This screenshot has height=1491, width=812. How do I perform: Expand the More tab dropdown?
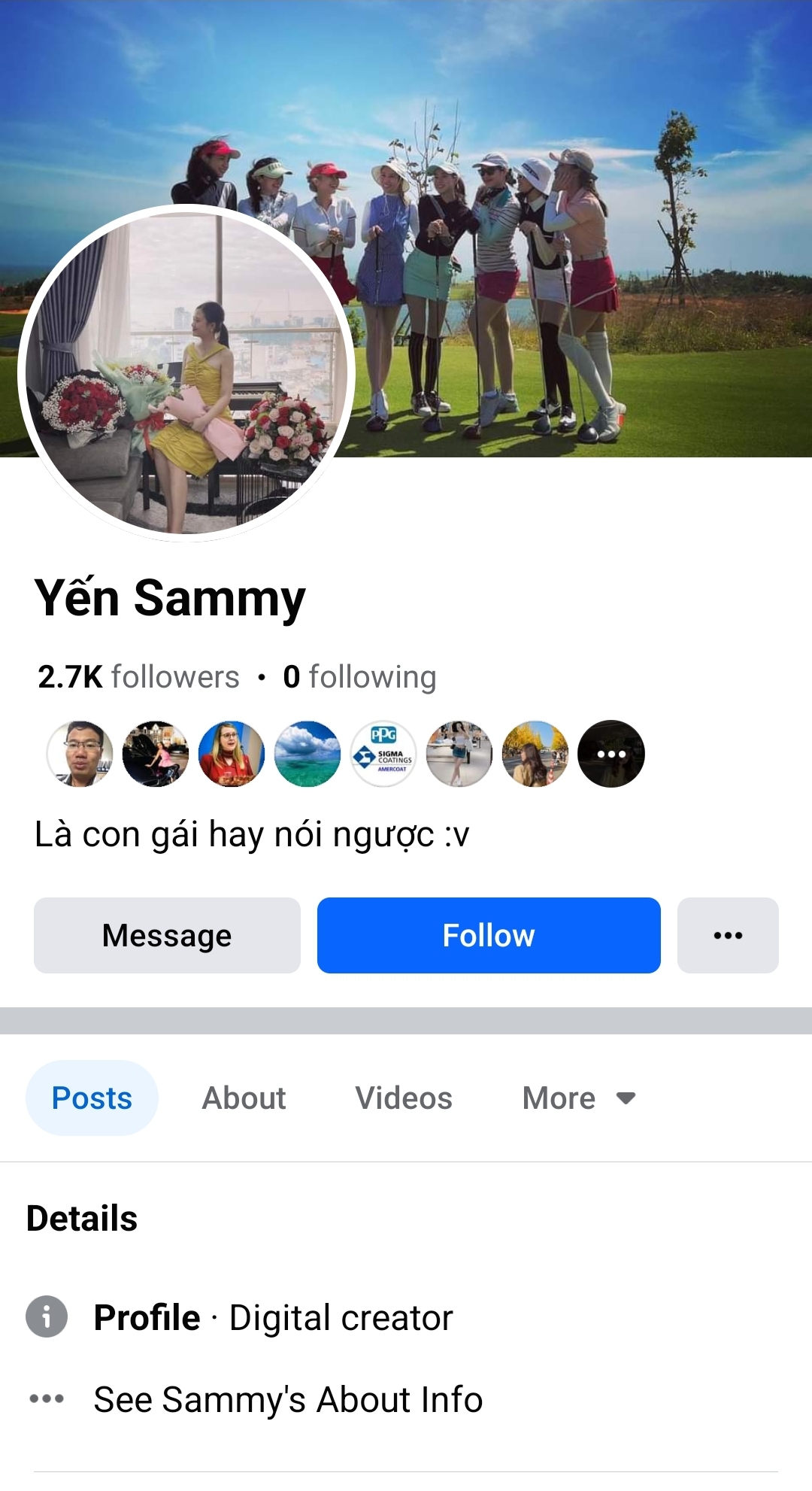579,1098
